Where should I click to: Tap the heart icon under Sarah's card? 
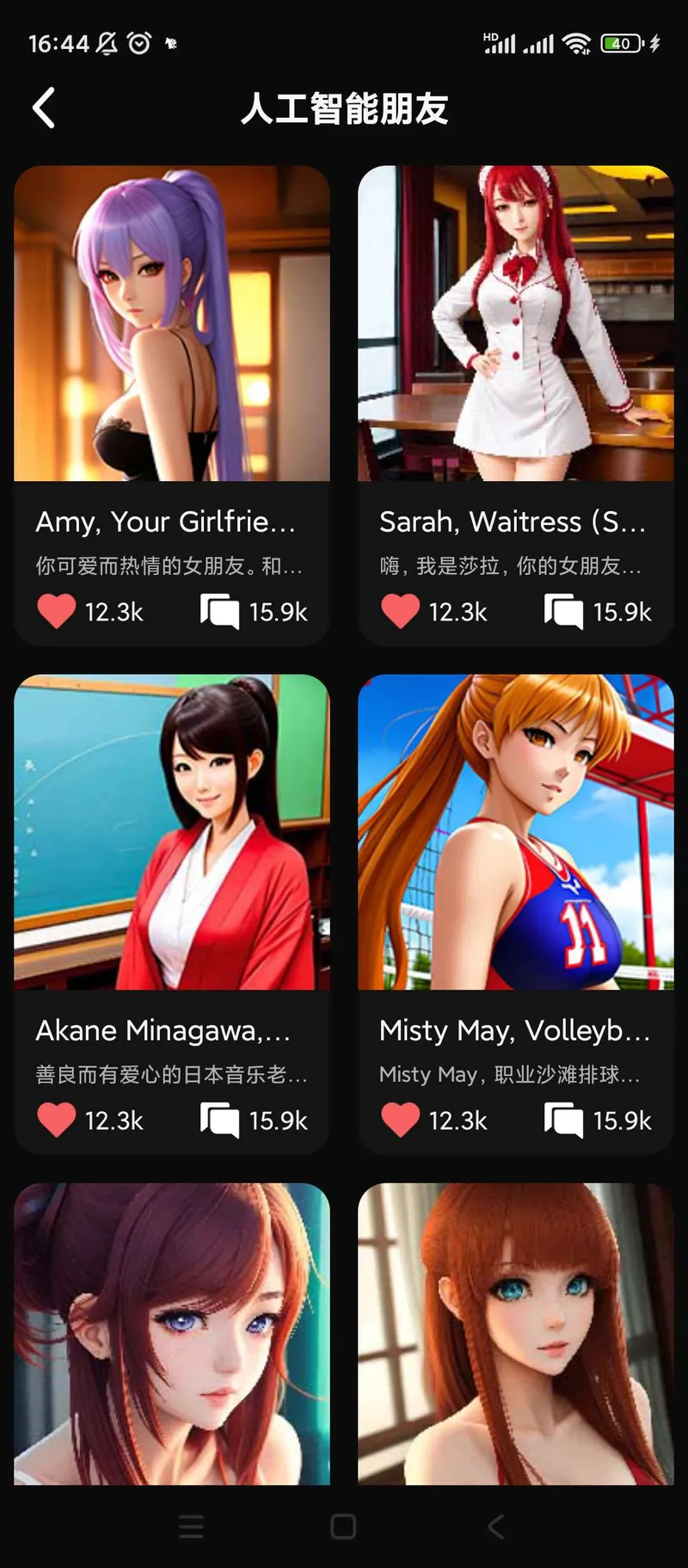pyautogui.click(x=399, y=611)
